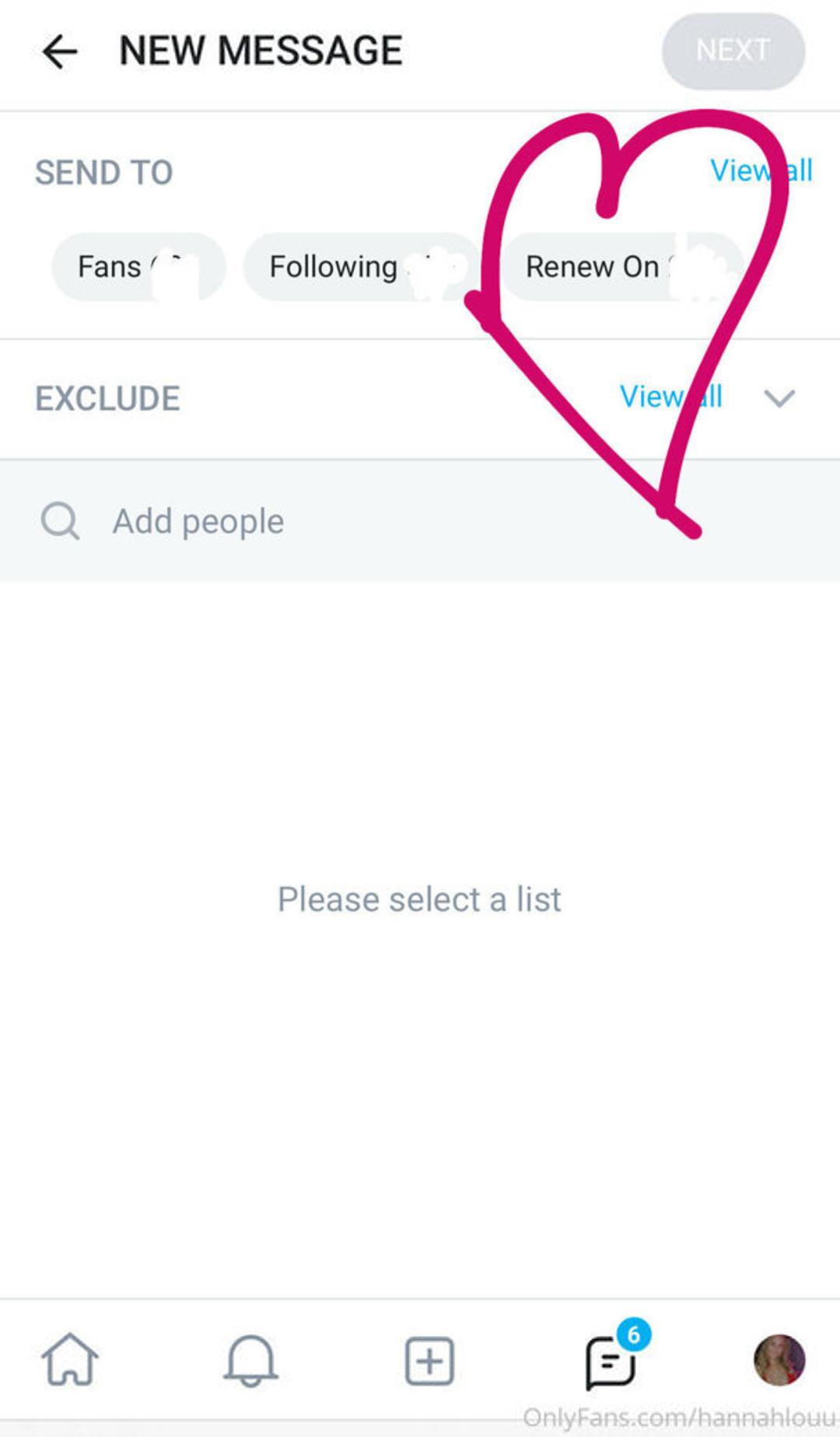Image resolution: width=840 pixels, height=1437 pixels.
Task: Open the notifications bell tab
Action: 250,1360
